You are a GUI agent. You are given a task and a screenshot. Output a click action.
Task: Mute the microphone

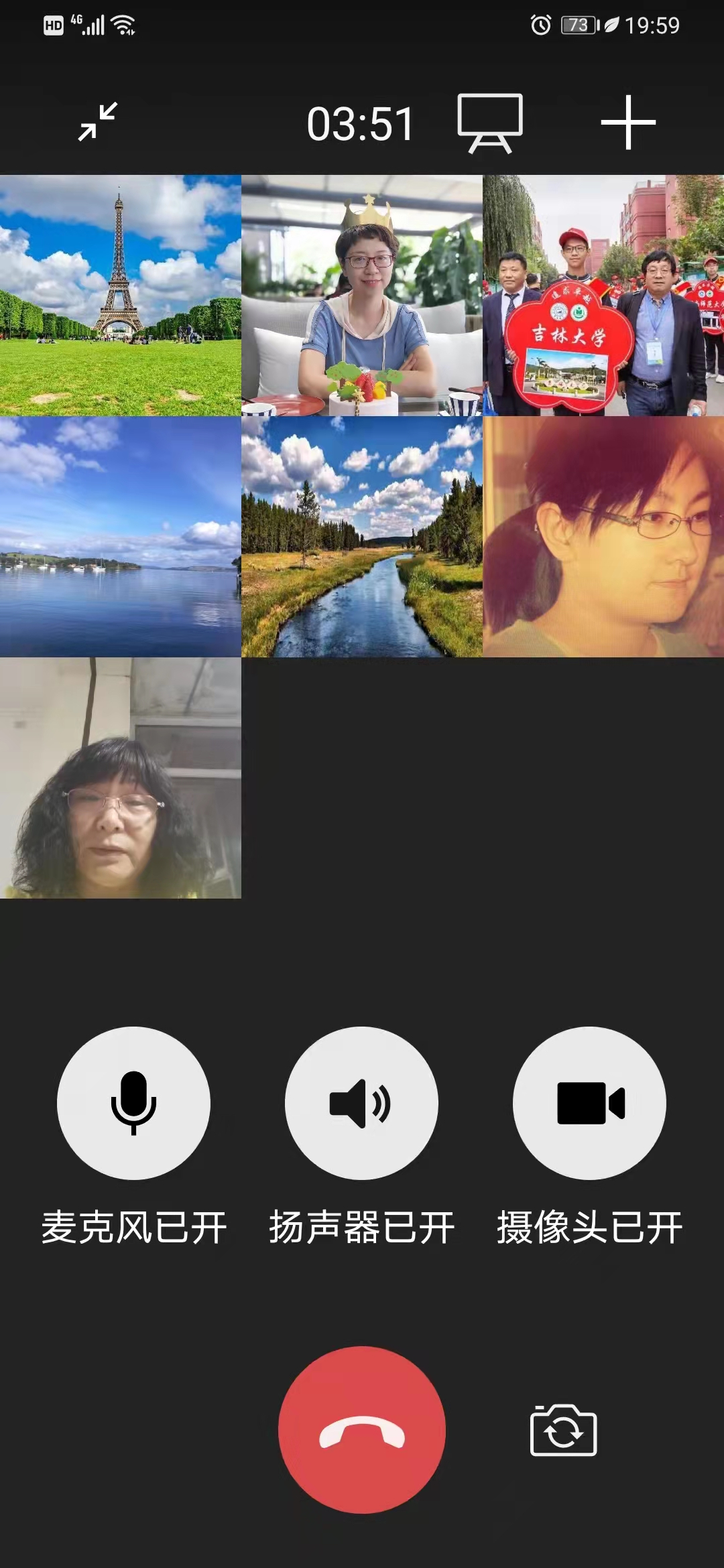coord(133,1103)
